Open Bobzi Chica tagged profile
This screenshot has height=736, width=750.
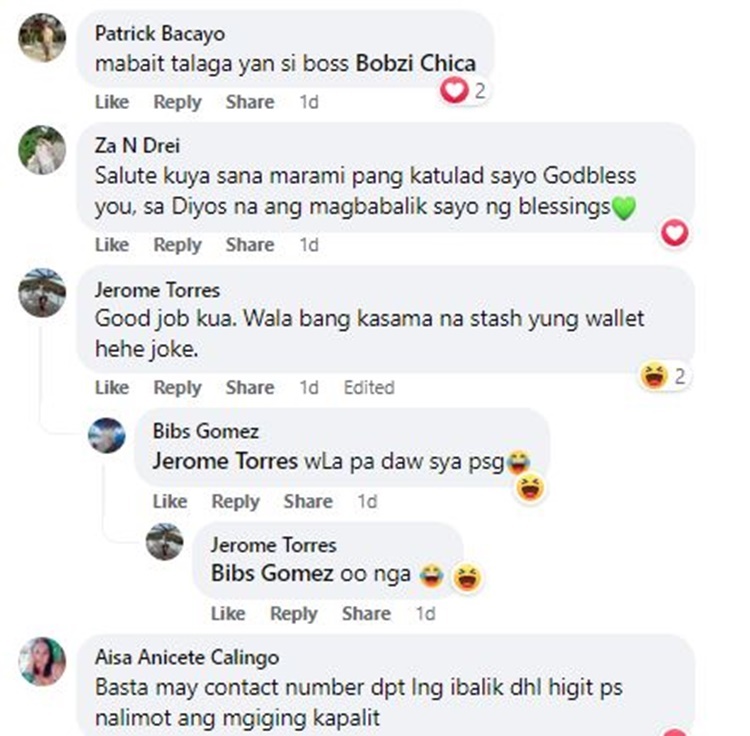(x=416, y=63)
